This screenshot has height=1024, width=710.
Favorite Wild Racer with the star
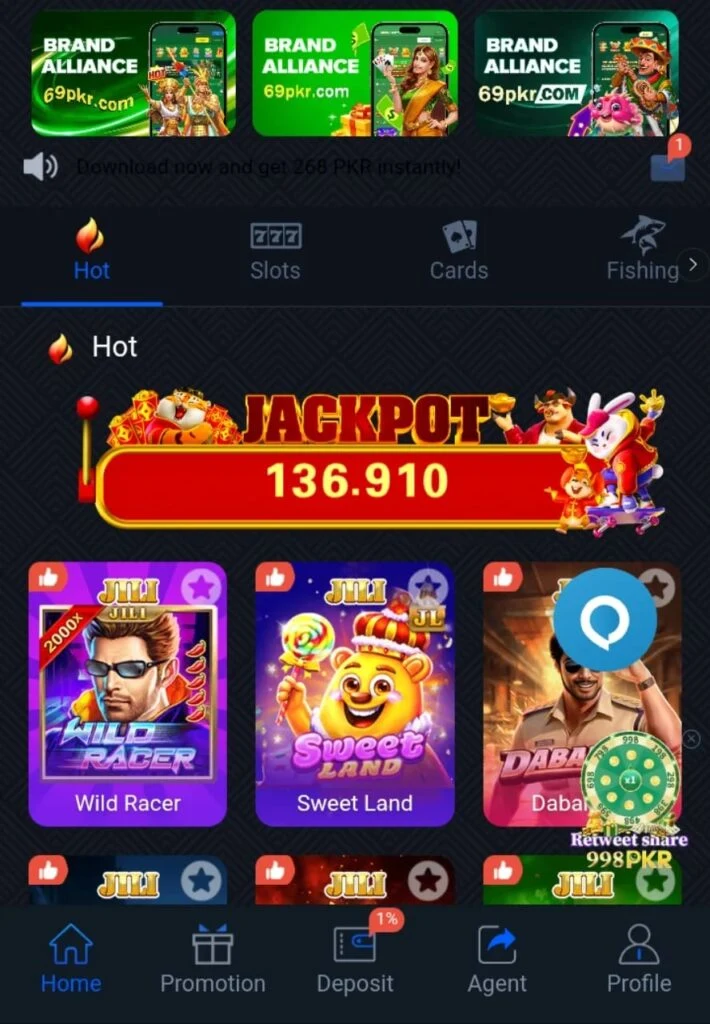[x=201, y=587]
